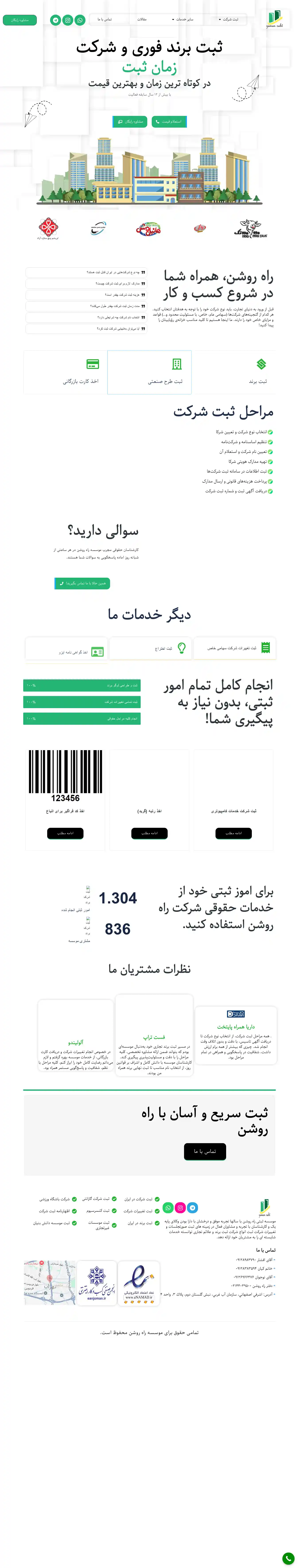Tap the black تماس با ما button
This screenshot has height=1568, width=299.
(205, 1151)
